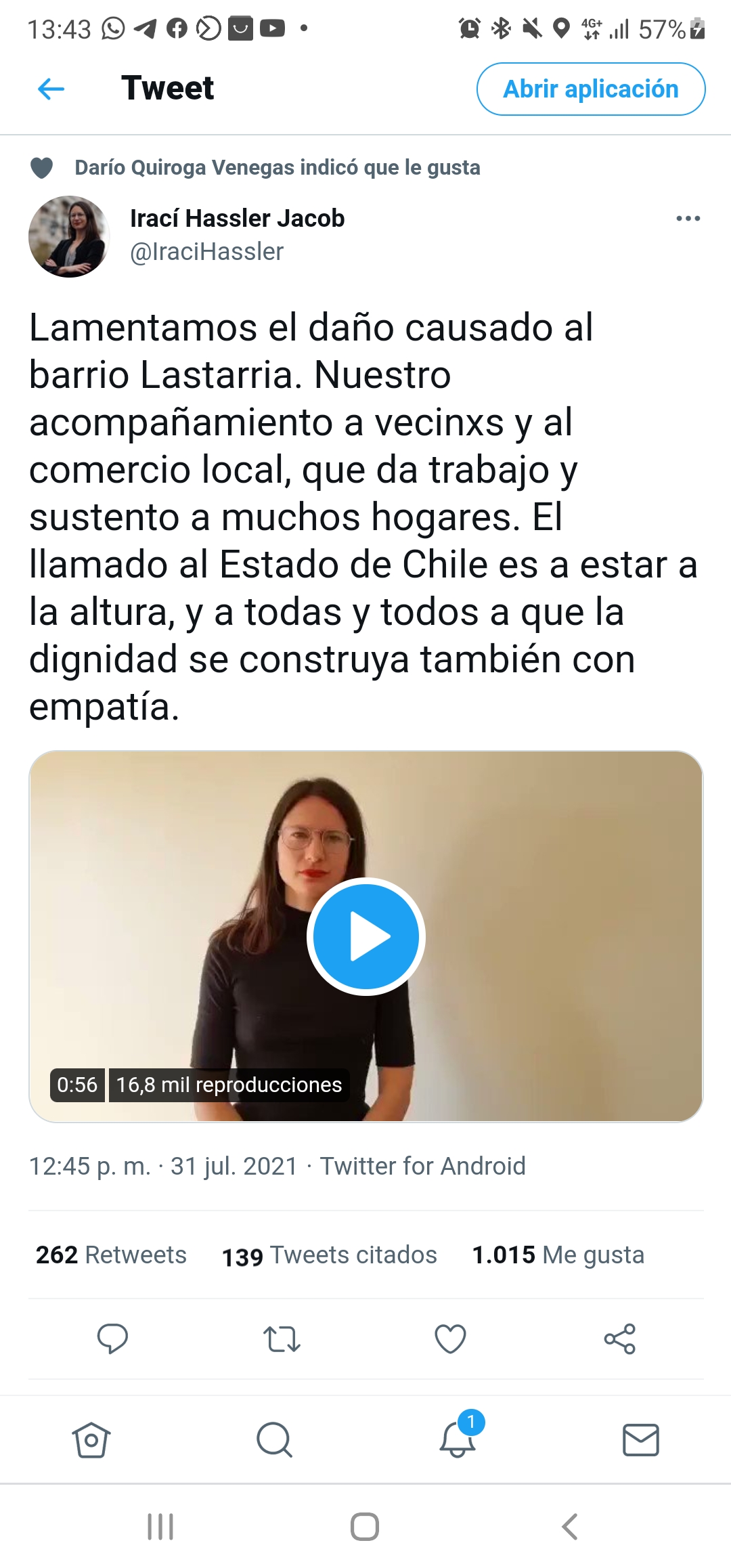Open the direct messages tab
Screen dimensions: 731x1568
(640, 1439)
